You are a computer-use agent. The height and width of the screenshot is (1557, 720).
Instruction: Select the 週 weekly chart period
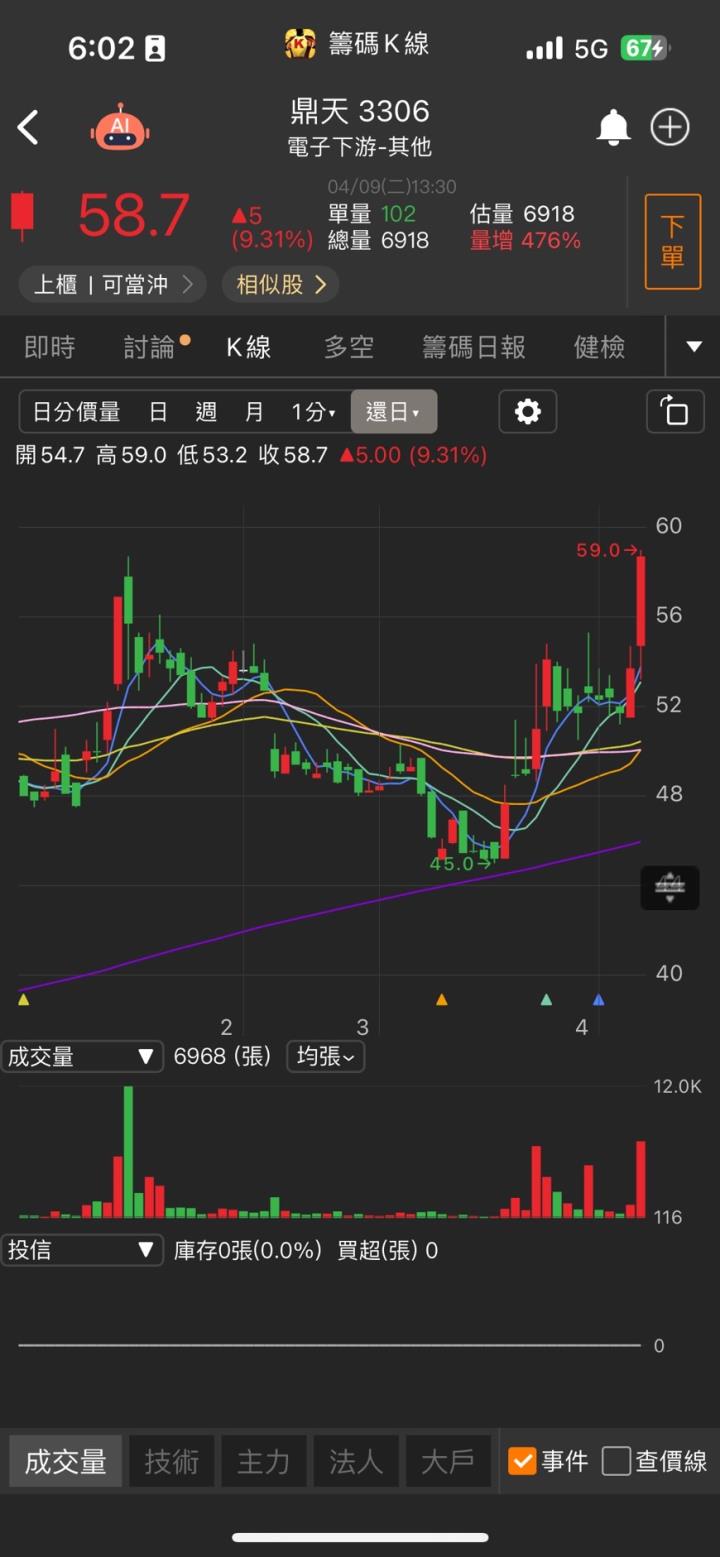[206, 412]
